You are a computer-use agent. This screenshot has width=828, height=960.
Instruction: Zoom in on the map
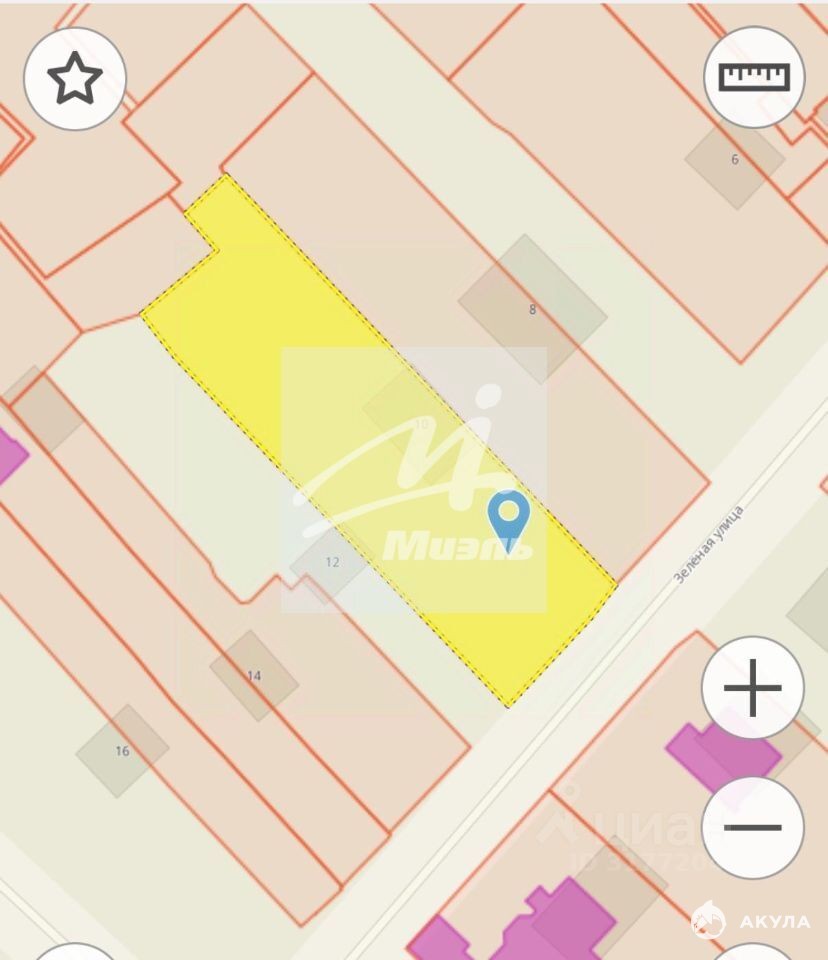[752, 687]
